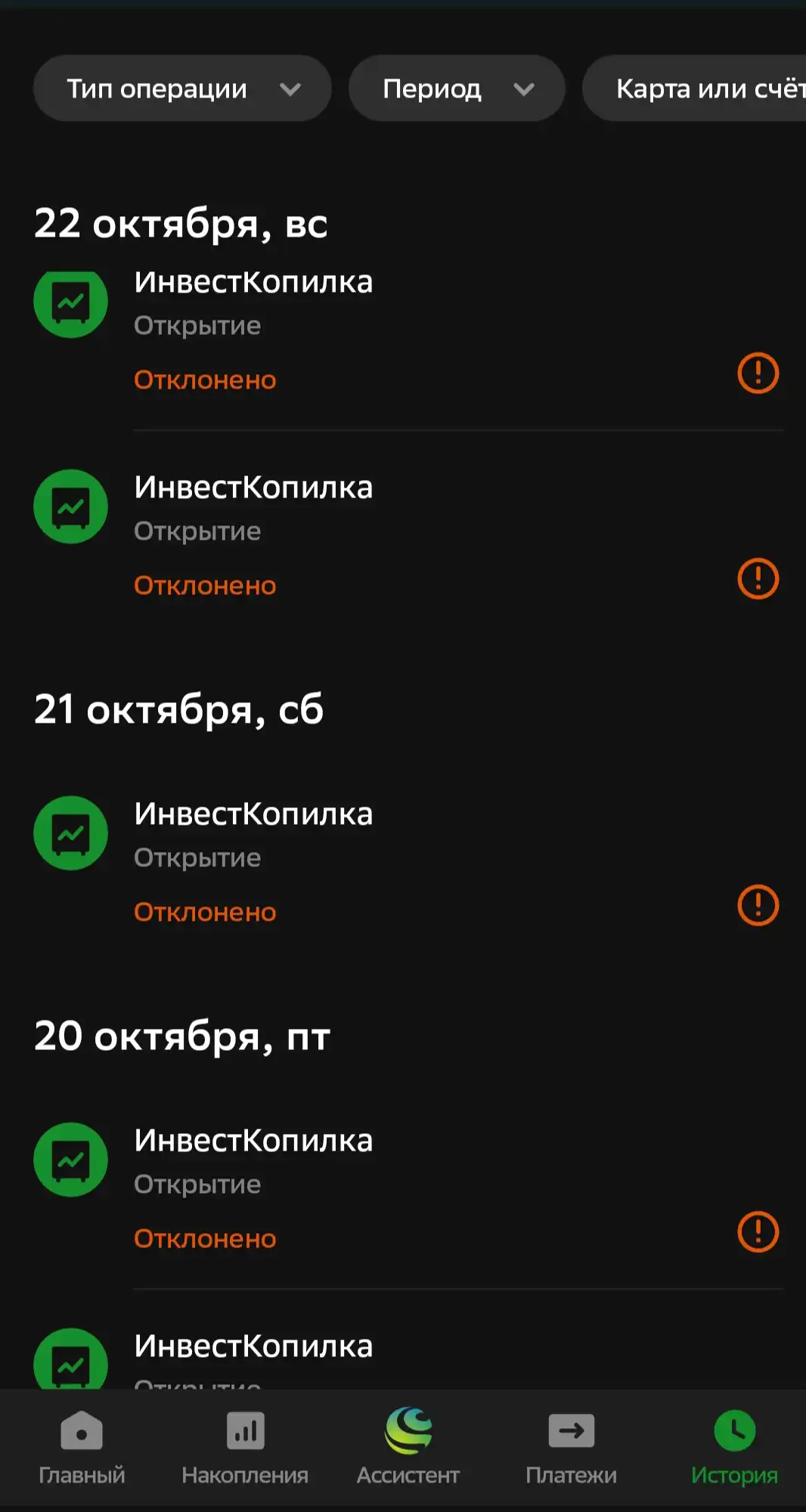Switch to the Платежи tab
The height and width of the screenshot is (1512, 806).
[572, 1448]
